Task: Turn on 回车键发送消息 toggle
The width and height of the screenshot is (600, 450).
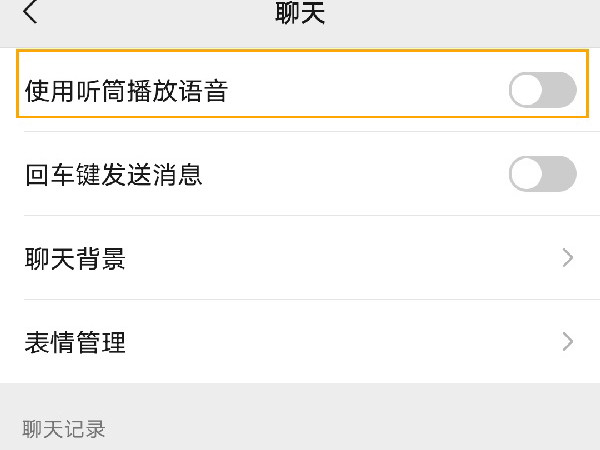Action: point(542,174)
